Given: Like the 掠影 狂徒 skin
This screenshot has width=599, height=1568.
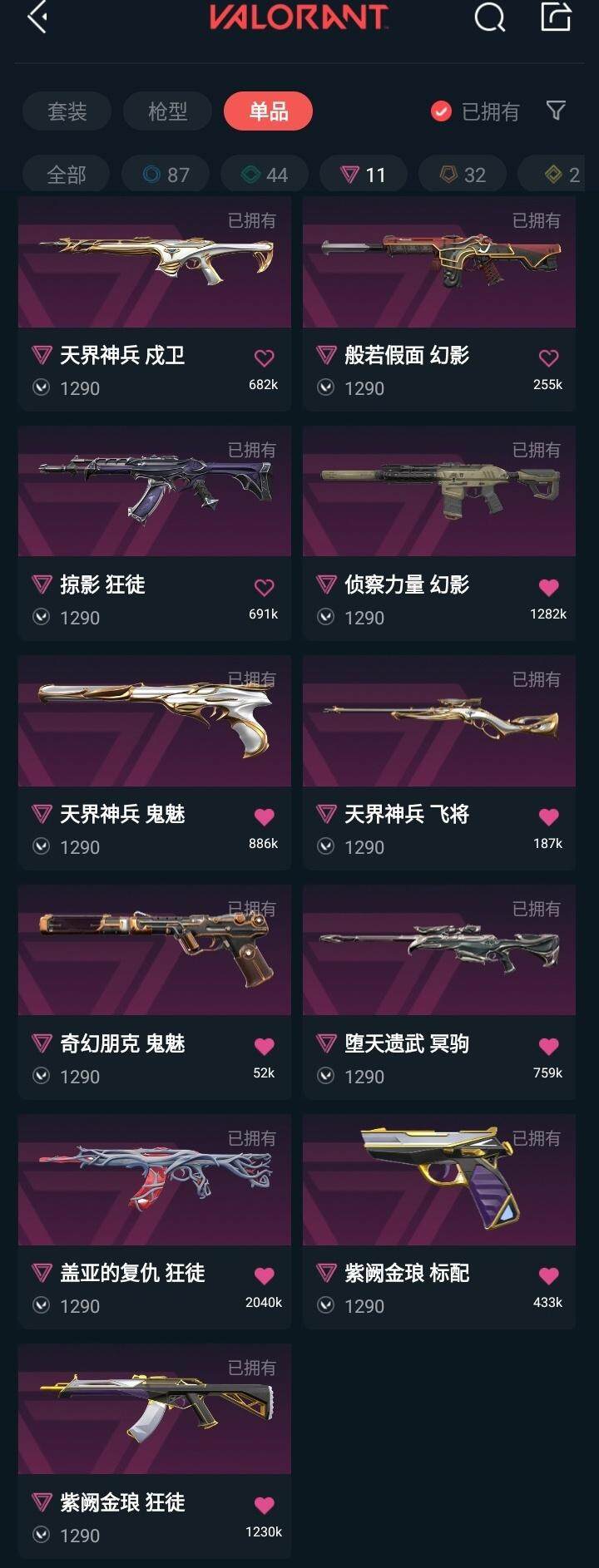Looking at the screenshot, I should pyautogui.click(x=264, y=588).
